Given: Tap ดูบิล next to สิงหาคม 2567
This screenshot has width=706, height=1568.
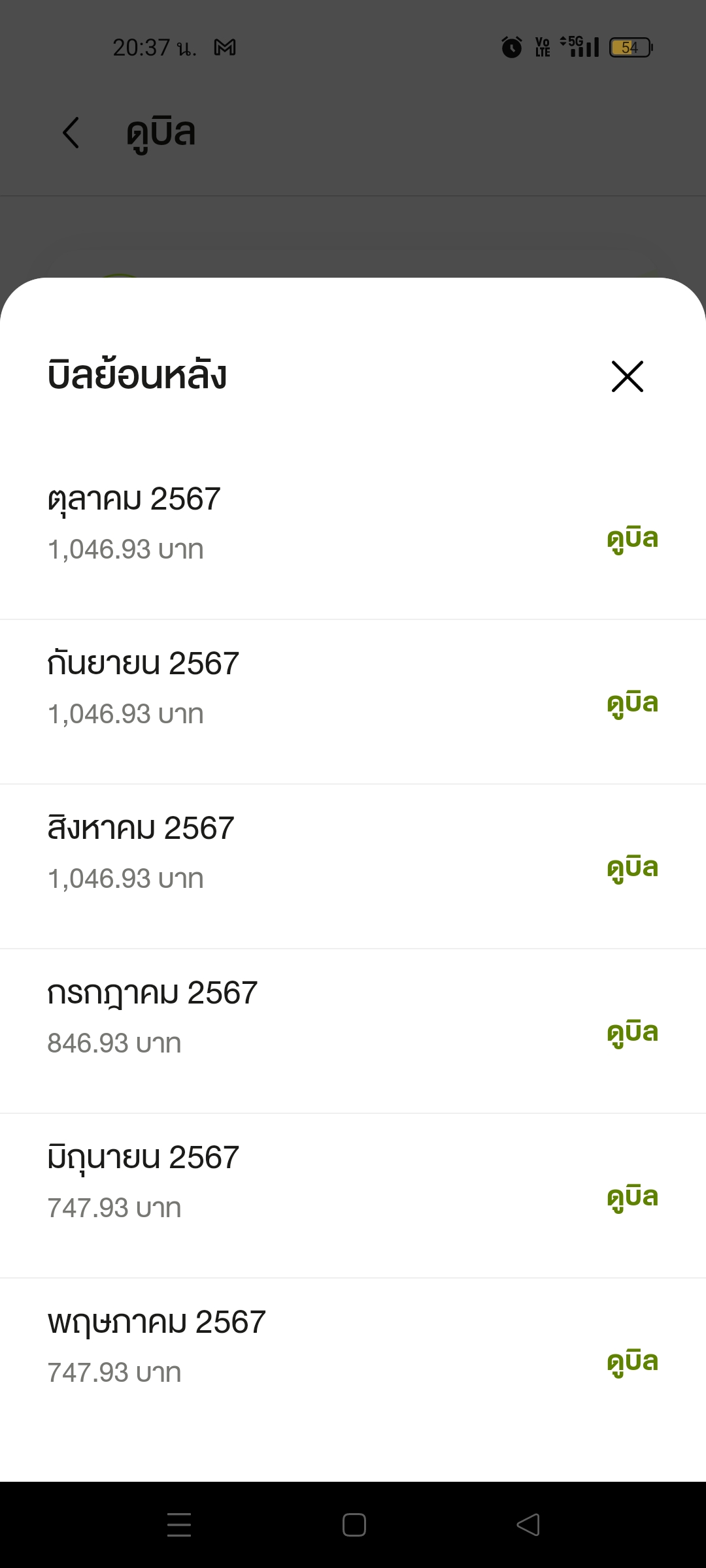Looking at the screenshot, I should 632,868.
